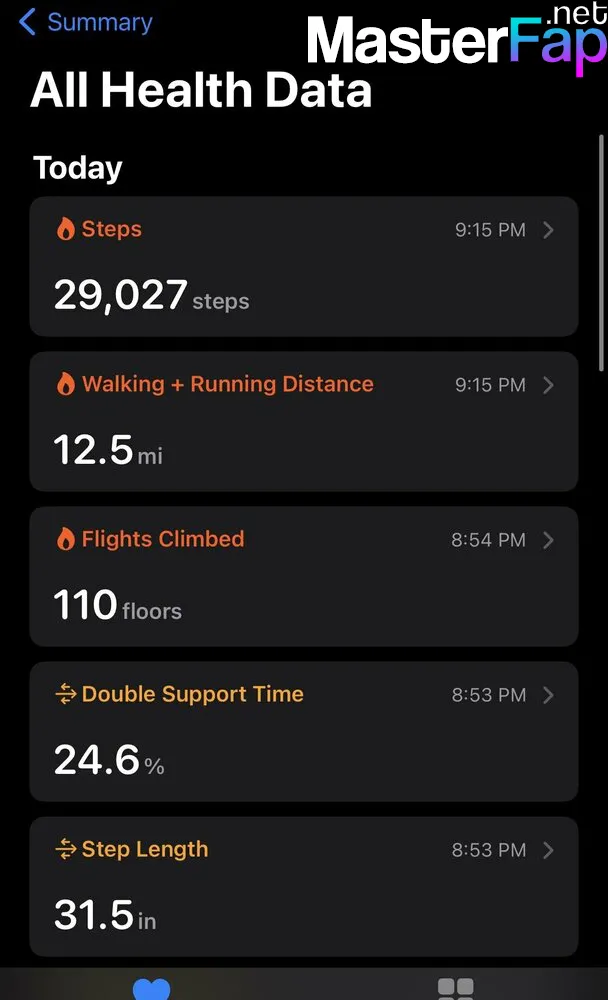This screenshot has width=608, height=1000.
Task: Open Double Support Time entry
Action: pyautogui.click(x=304, y=732)
